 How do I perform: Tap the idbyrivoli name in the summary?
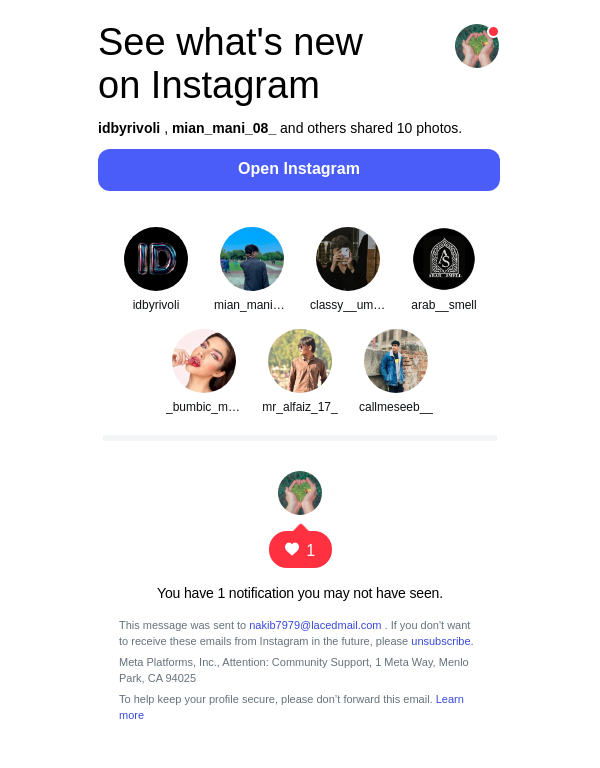coord(129,128)
